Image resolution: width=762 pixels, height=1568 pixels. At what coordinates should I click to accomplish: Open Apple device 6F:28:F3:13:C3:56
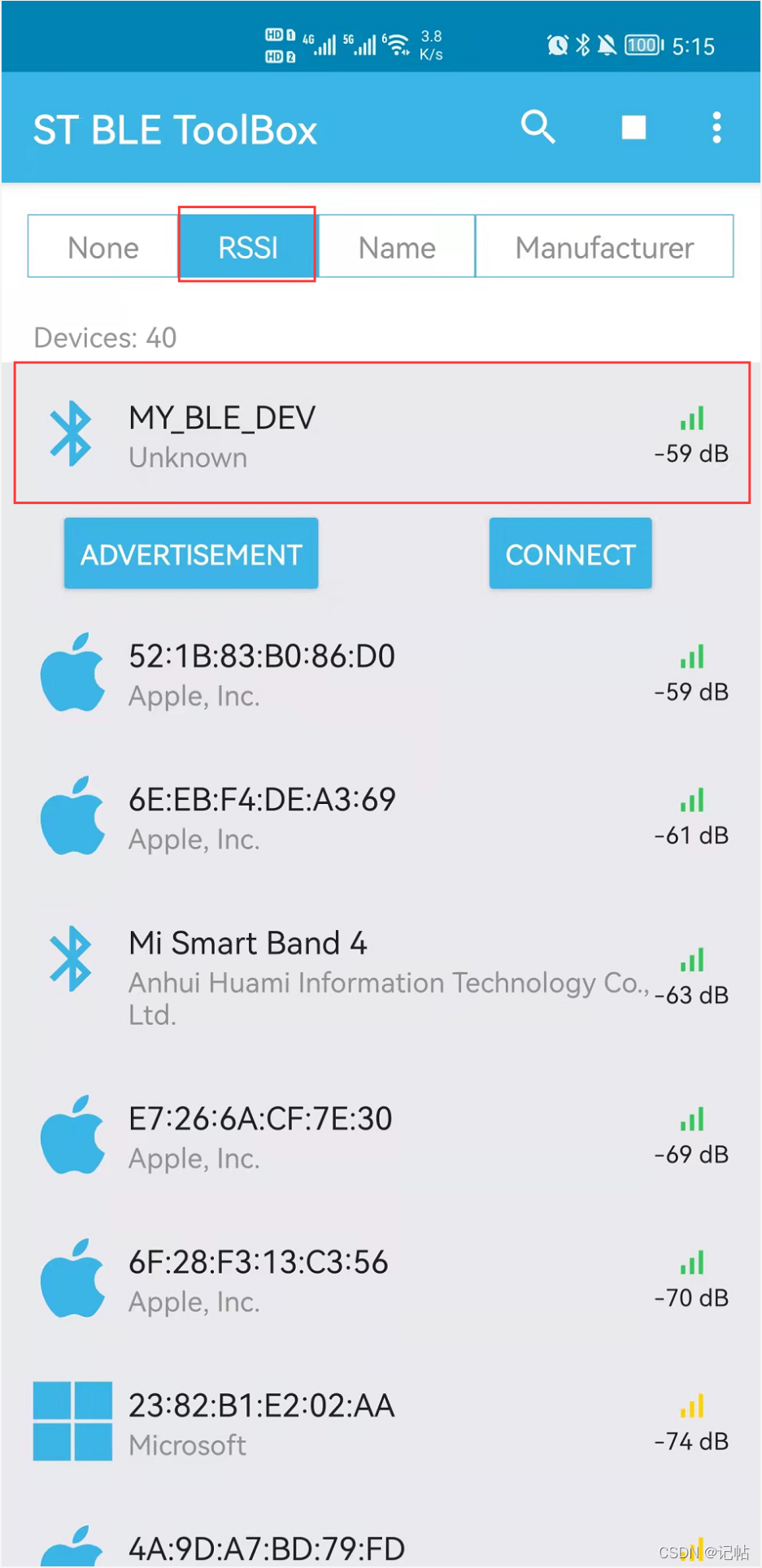click(x=381, y=1280)
